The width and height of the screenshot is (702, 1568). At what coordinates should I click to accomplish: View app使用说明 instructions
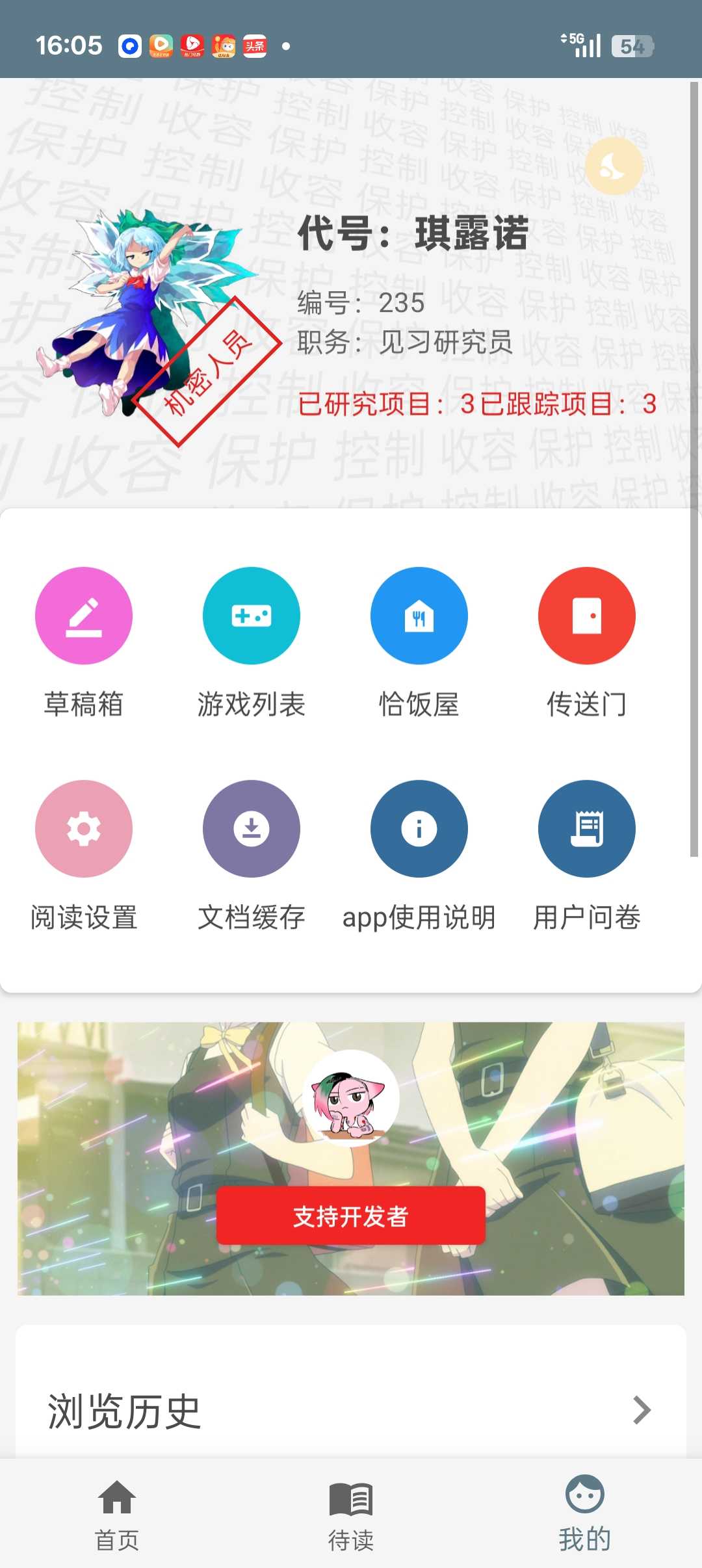(x=419, y=829)
